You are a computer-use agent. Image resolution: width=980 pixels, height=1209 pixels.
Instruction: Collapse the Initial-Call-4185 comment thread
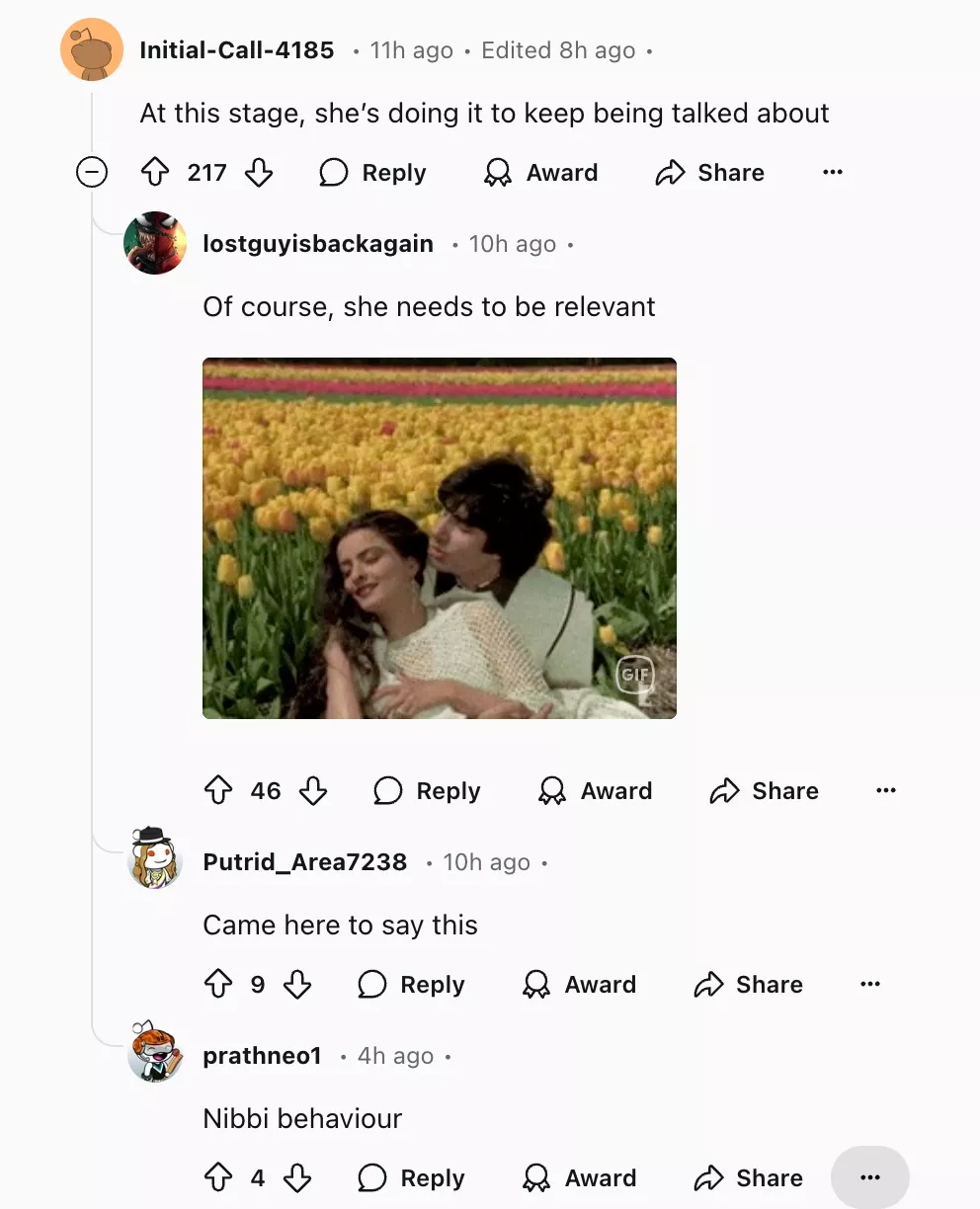[x=92, y=173]
